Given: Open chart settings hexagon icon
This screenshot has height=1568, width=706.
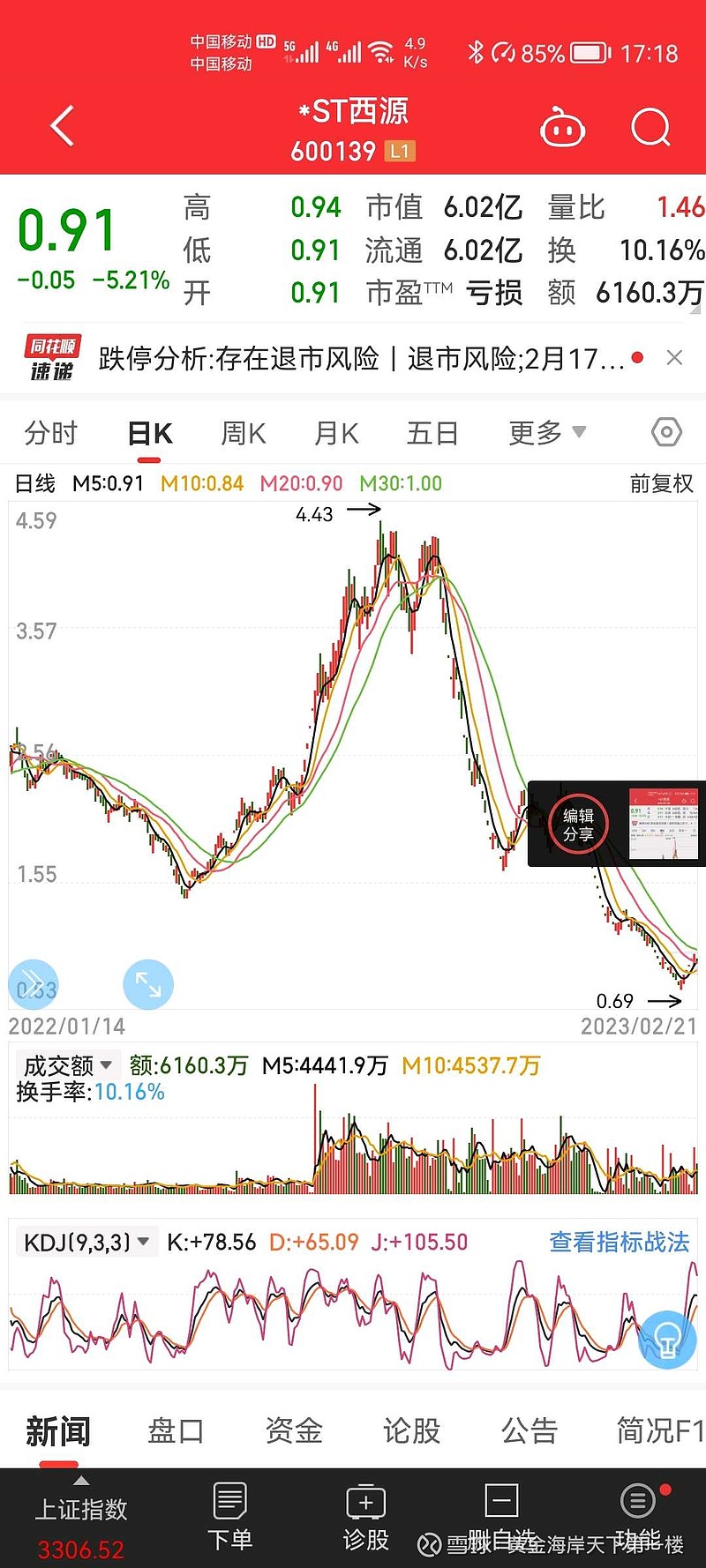Looking at the screenshot, I should (x=665, y=432).
